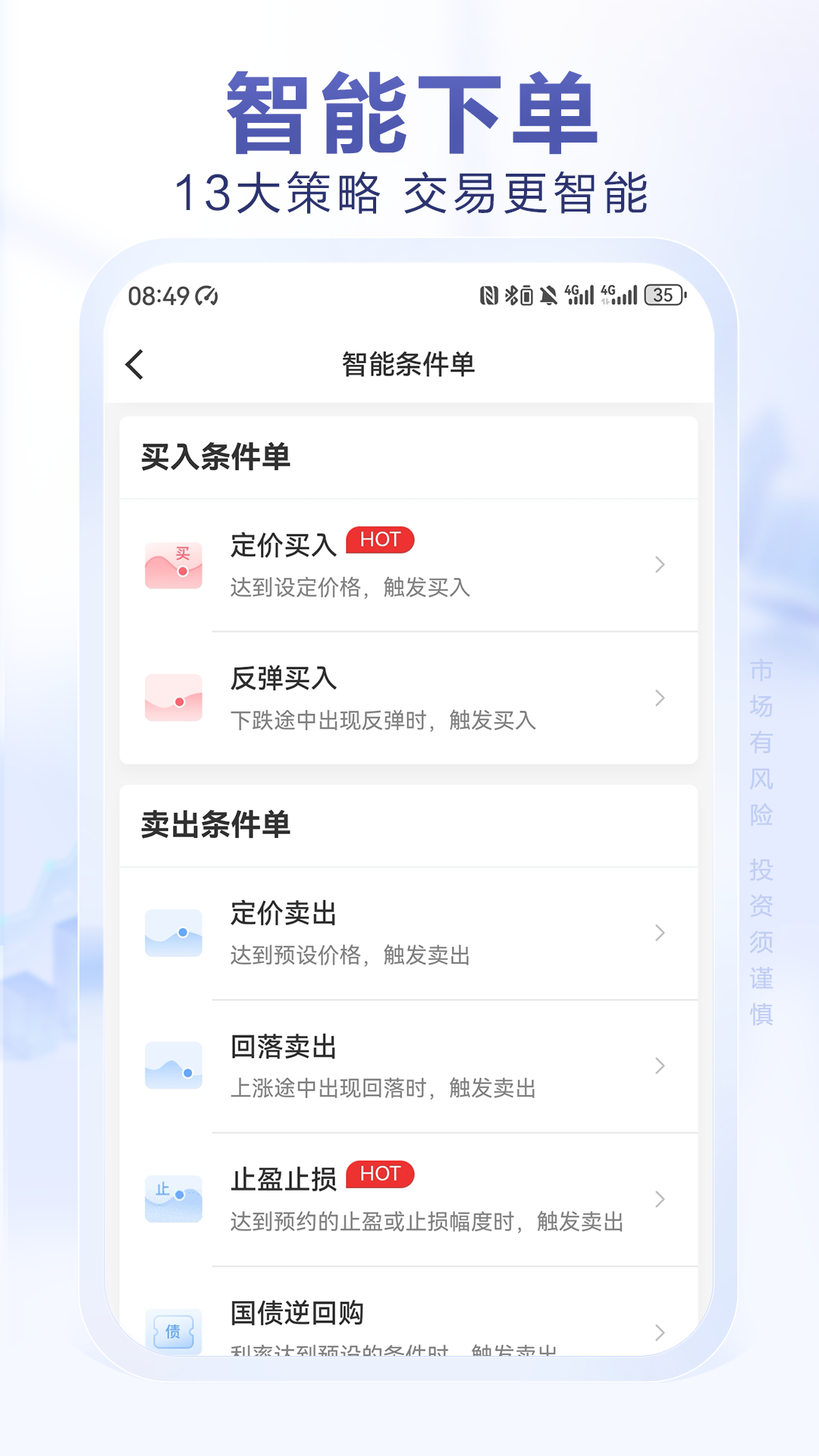Viewport: 819px width, 1456px height.
Task: Tap the Bluetooth status bar icon
Action: pyautogui.click(x=513, y=293)
